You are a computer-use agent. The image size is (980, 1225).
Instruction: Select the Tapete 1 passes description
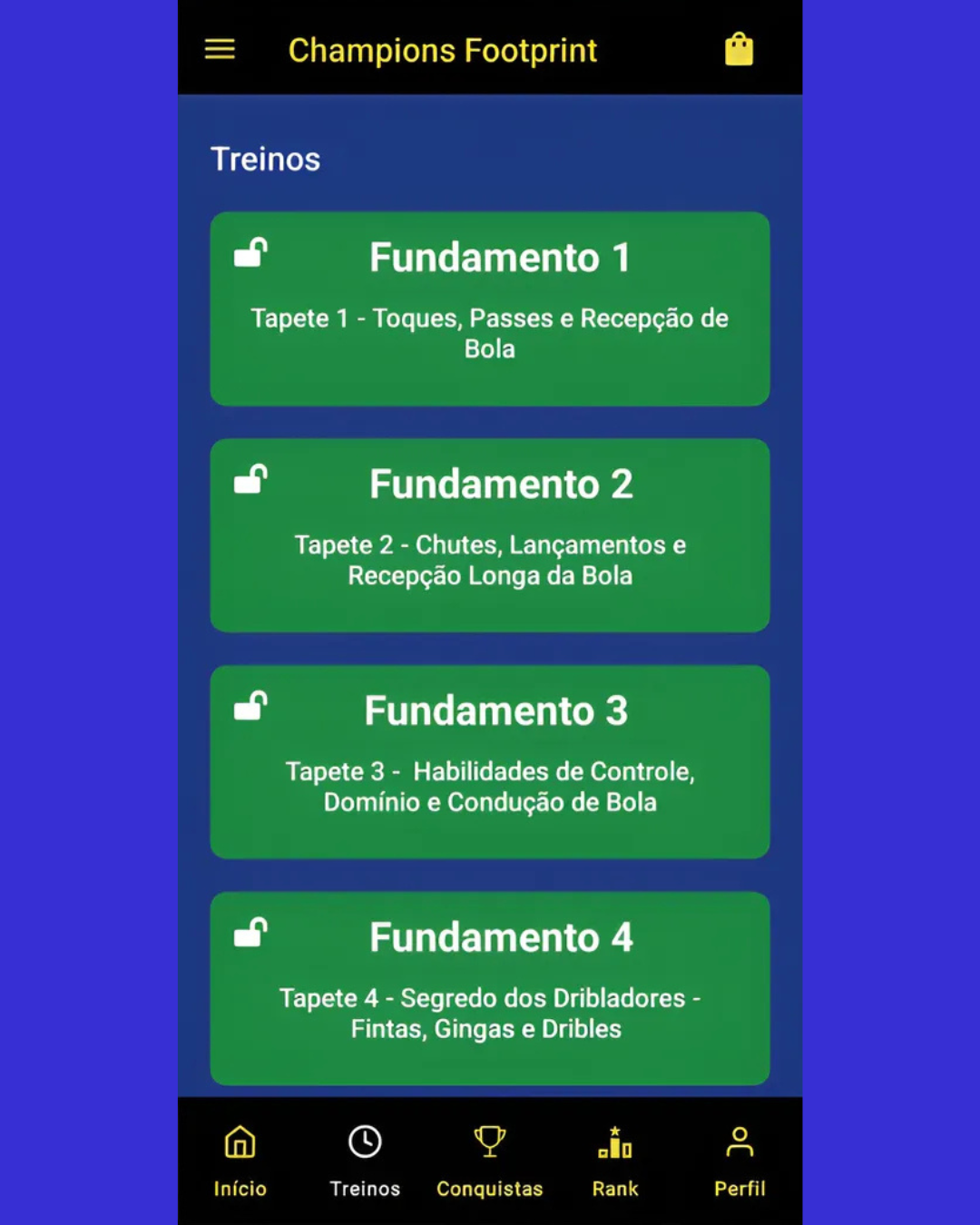click(489, 333)
